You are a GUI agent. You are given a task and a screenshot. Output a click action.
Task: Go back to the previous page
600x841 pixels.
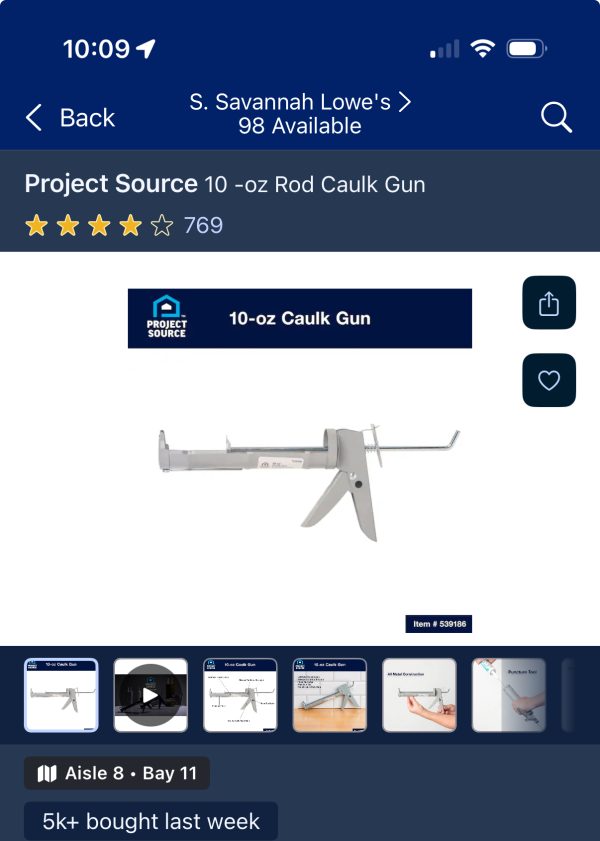[x=69, y=118]
